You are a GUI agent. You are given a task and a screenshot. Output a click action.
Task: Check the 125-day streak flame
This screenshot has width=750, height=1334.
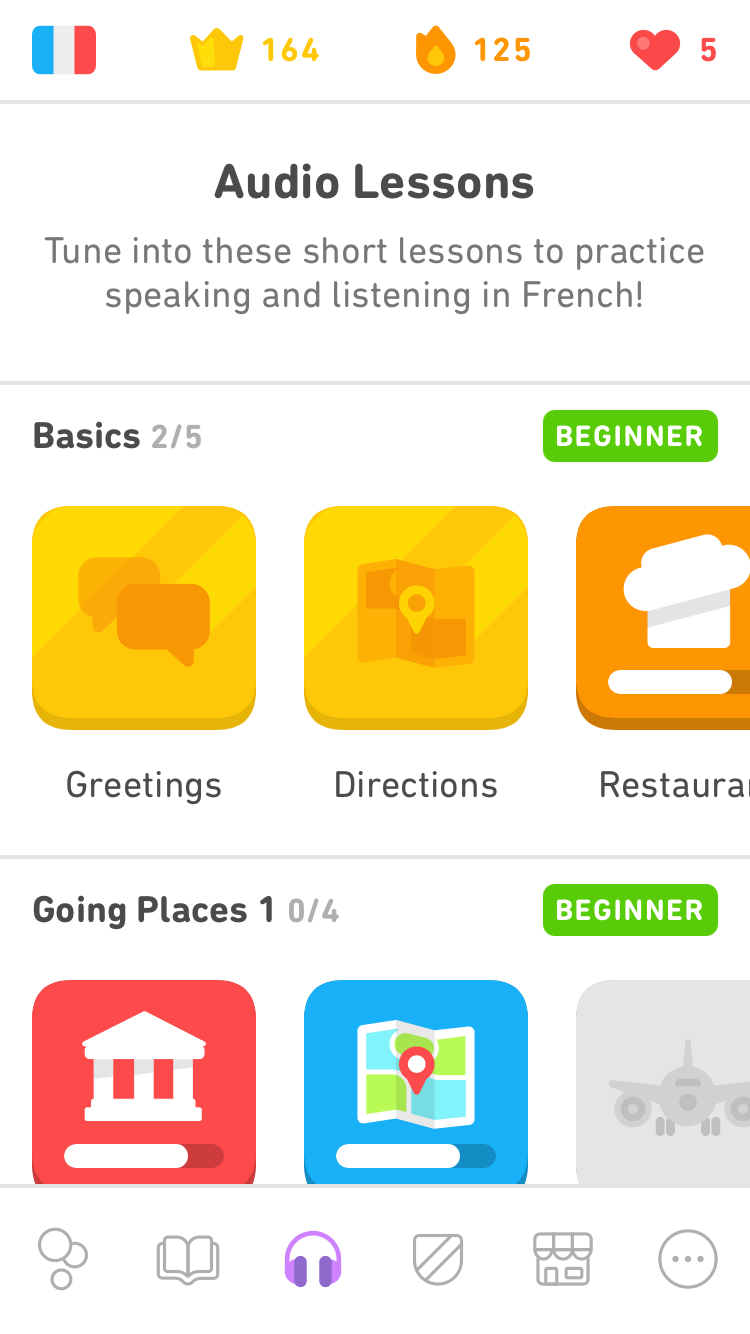472,50
